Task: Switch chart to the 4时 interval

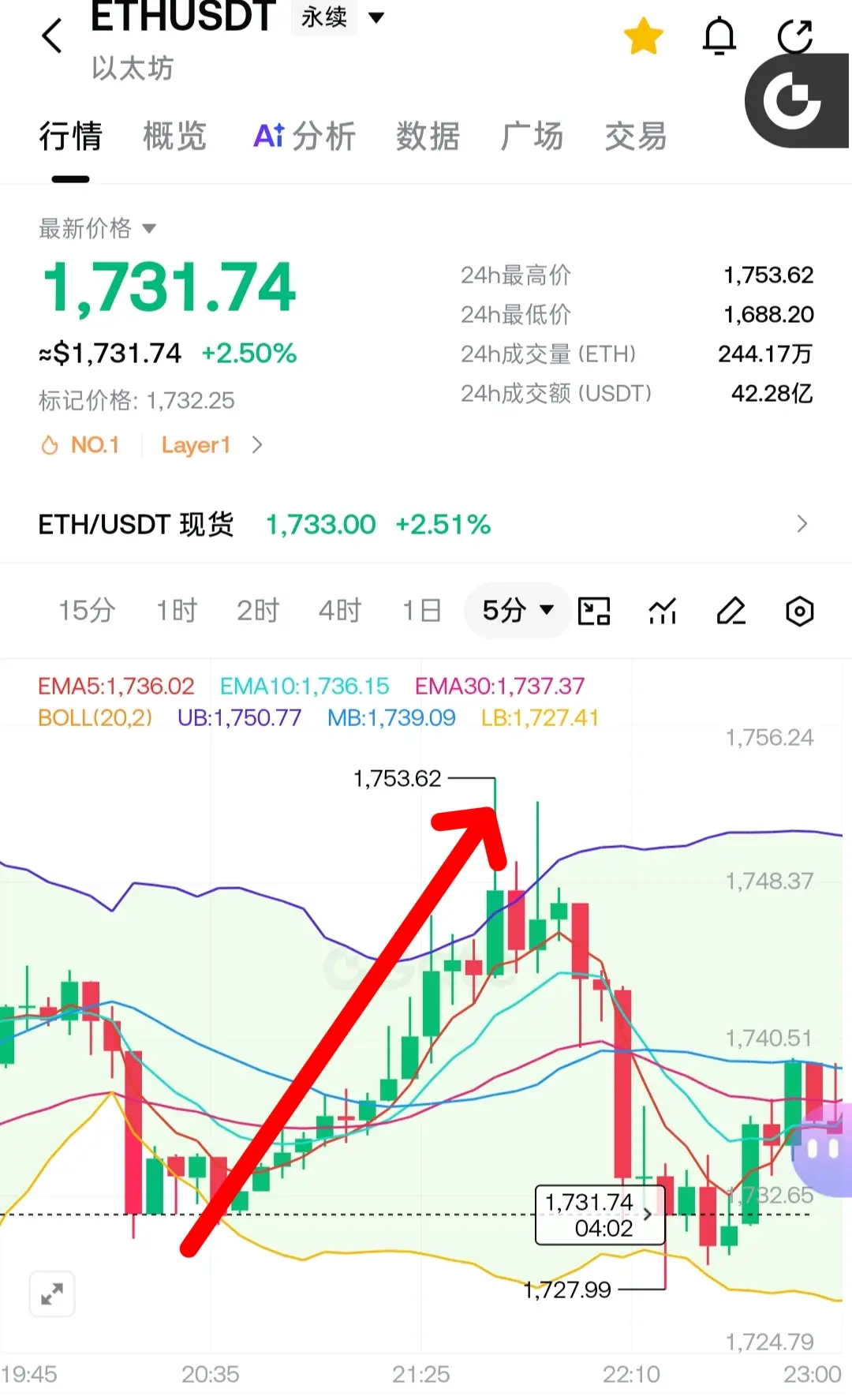Action: click(340, 611)
